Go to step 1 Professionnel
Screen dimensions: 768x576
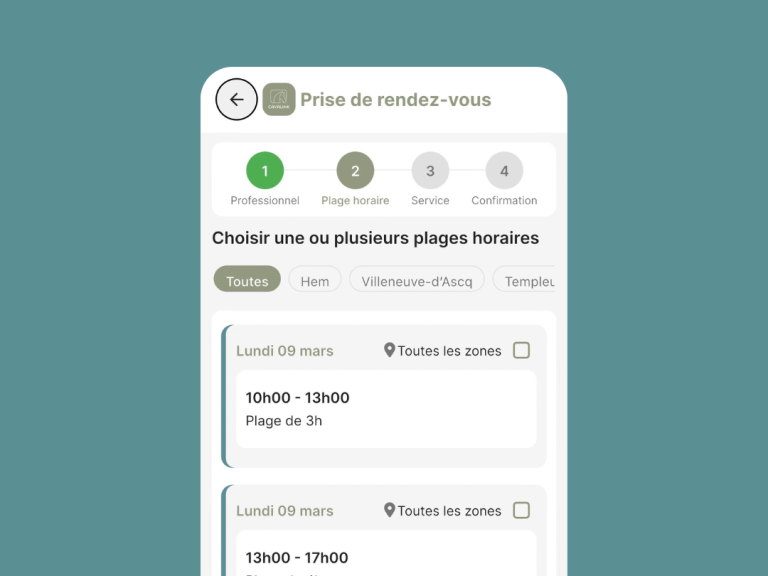point(265,171)
